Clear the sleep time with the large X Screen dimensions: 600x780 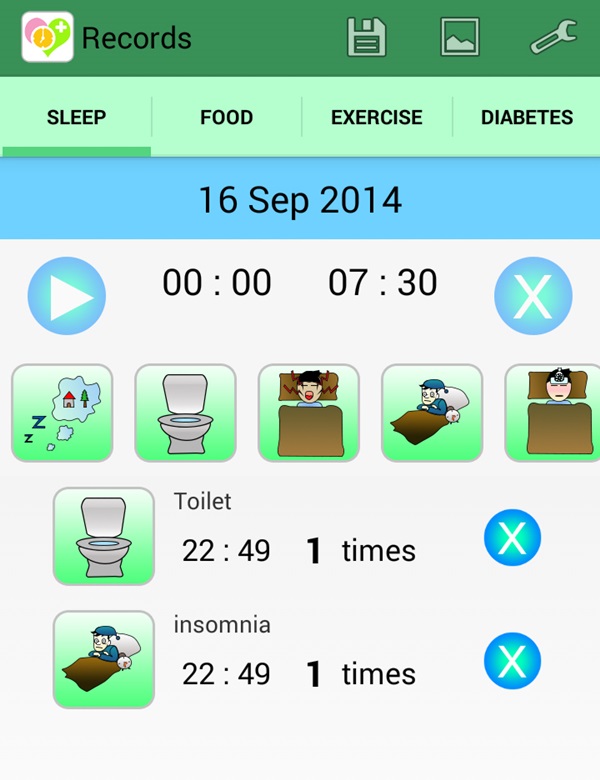[533, 296]
